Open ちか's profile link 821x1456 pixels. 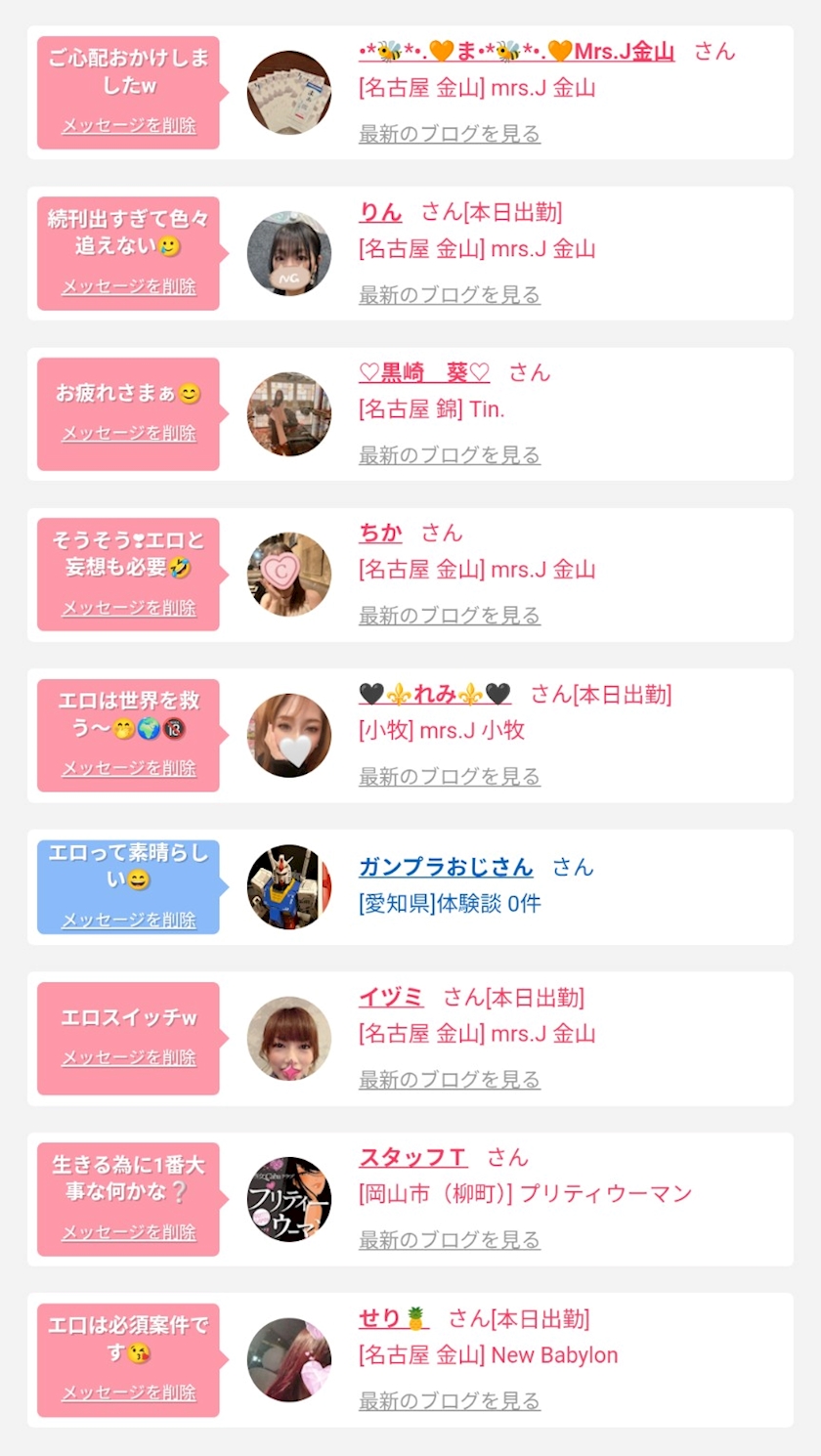pos(380,533)
